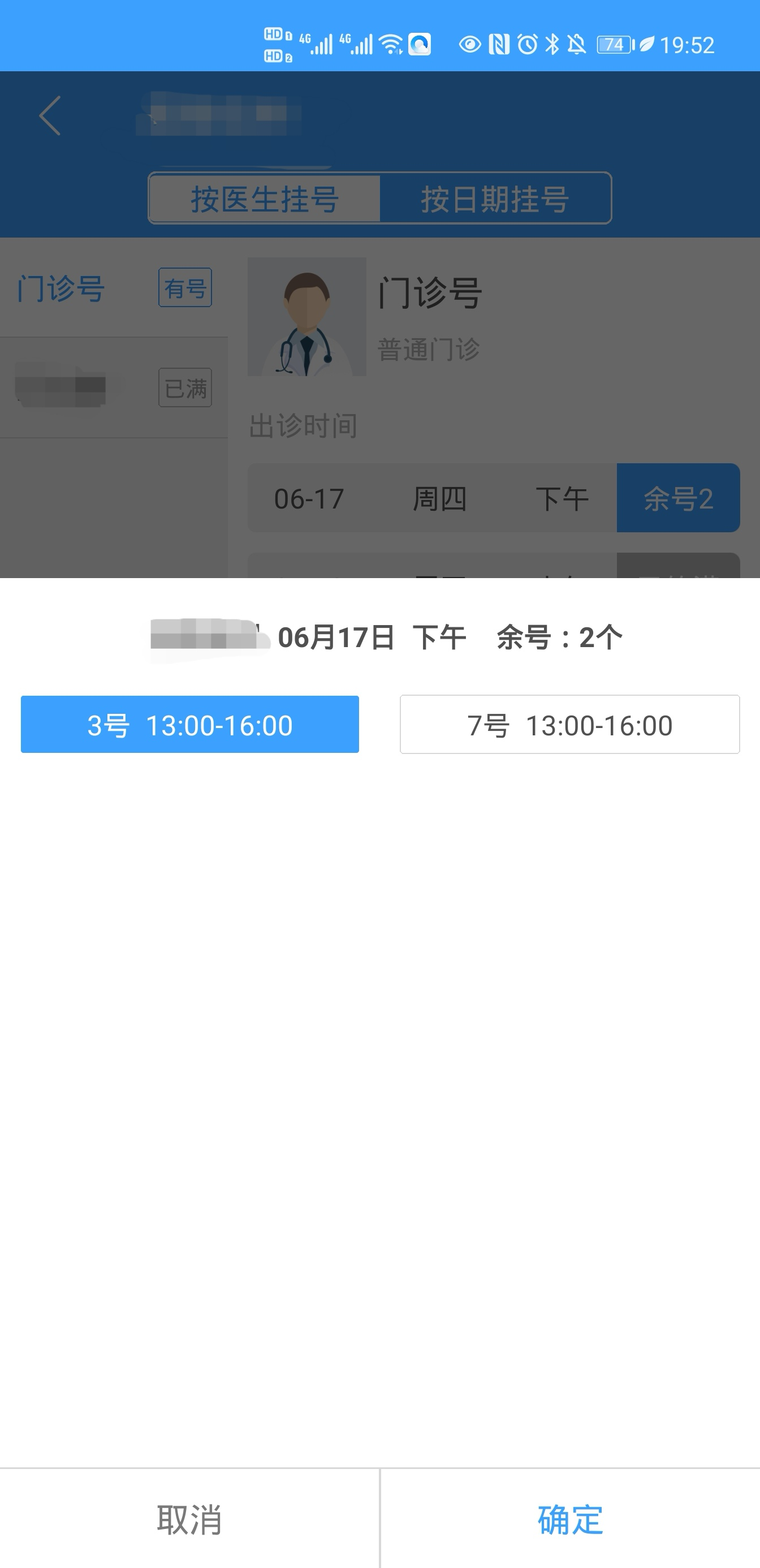Switch to the 按医生挂号 tab

pos(265,199)
